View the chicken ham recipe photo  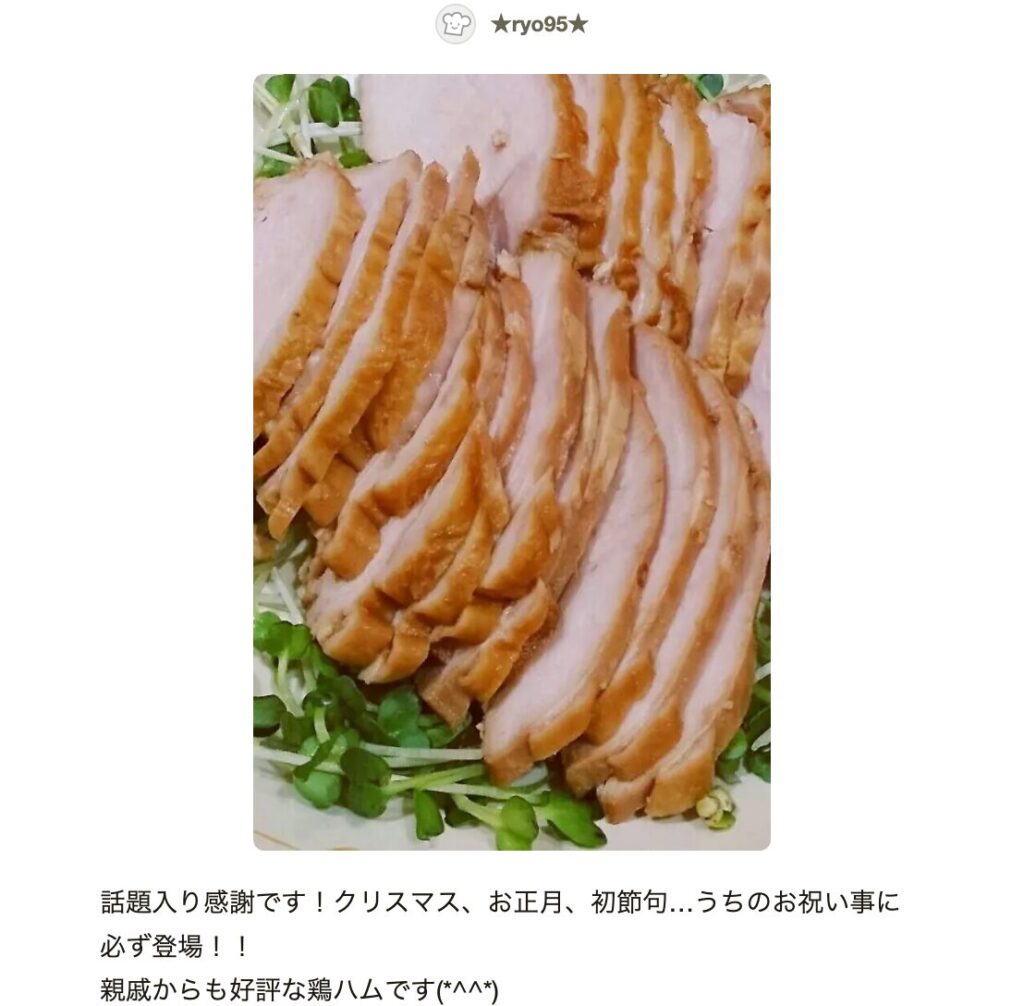pyautogui.click(x=511, y=462)
